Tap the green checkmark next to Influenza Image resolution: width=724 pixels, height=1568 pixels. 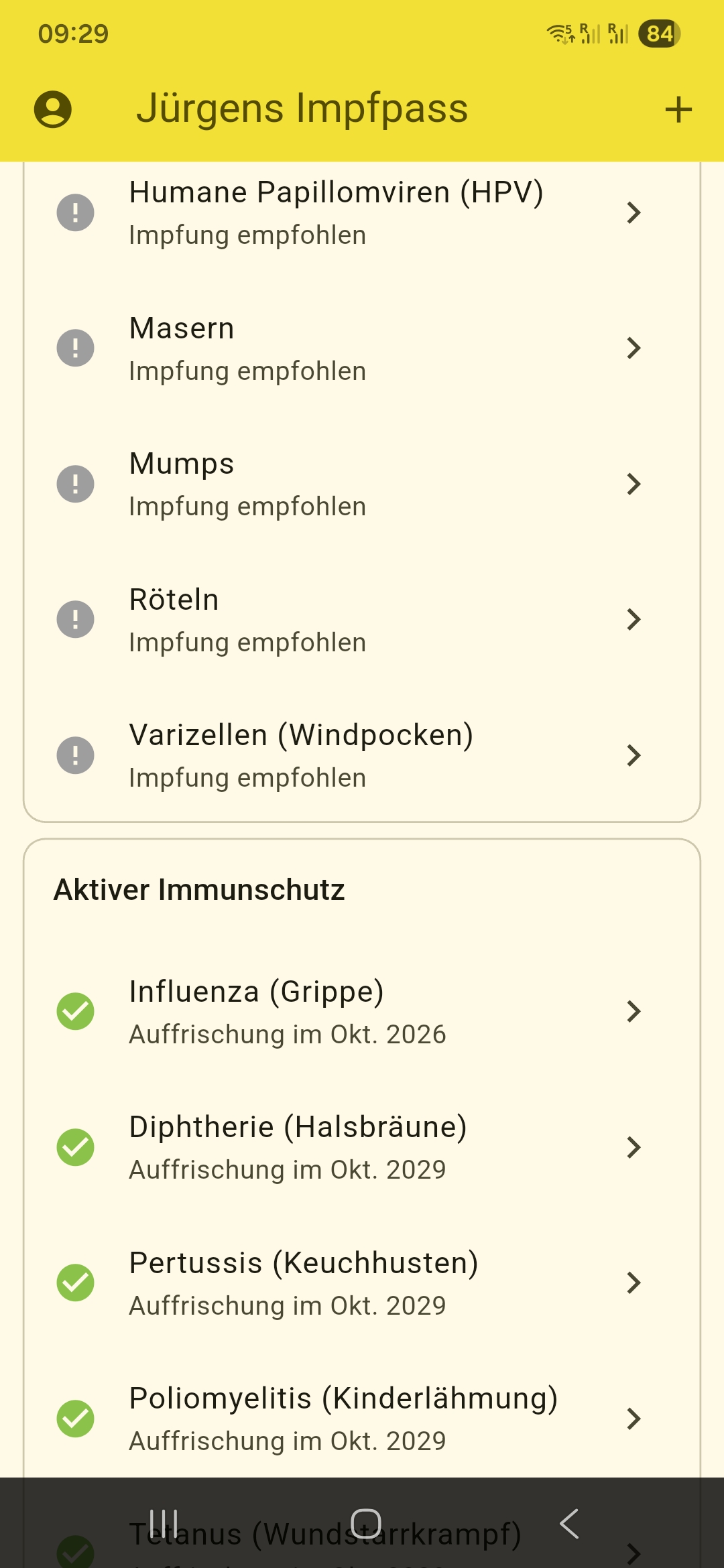point(76,1010)
